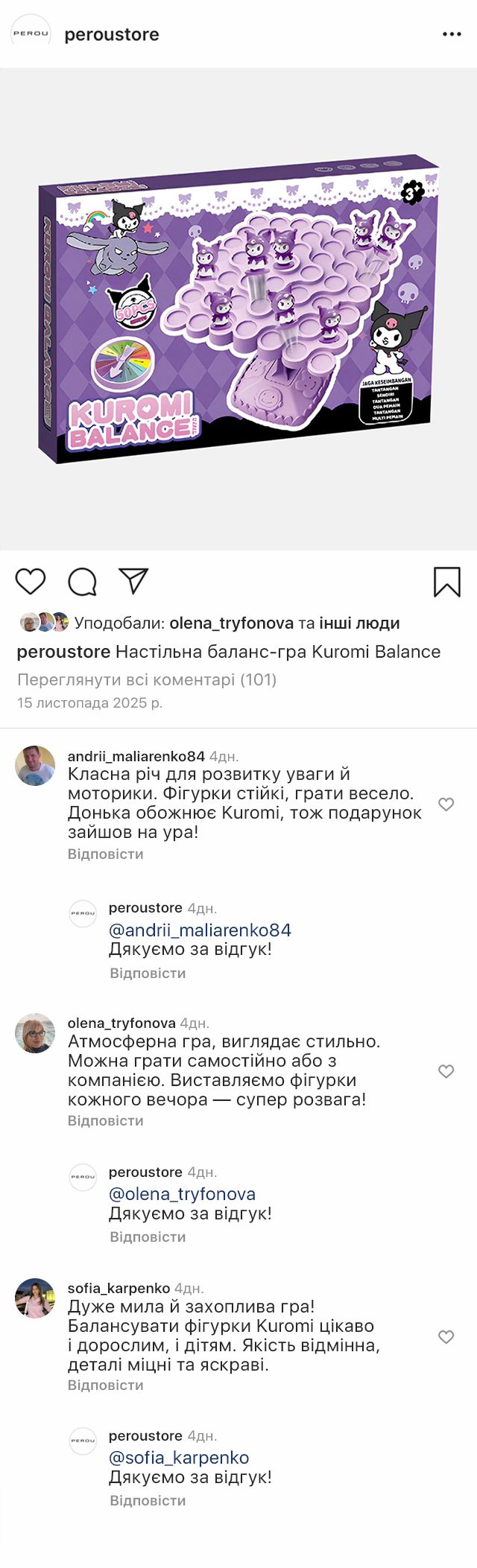The image size is (477, 1568).
Task: Bookmark the Kuromi Balance post
Action: tap(446, 582)
